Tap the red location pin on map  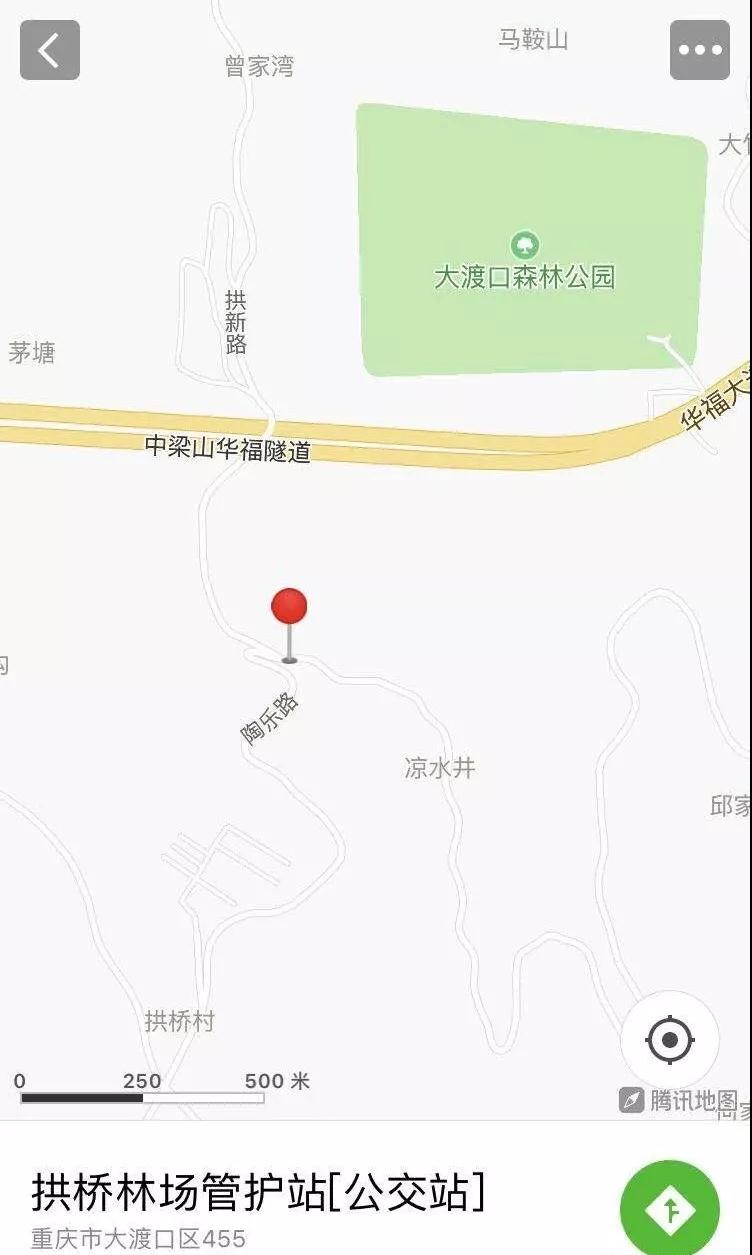click(289, 608)
